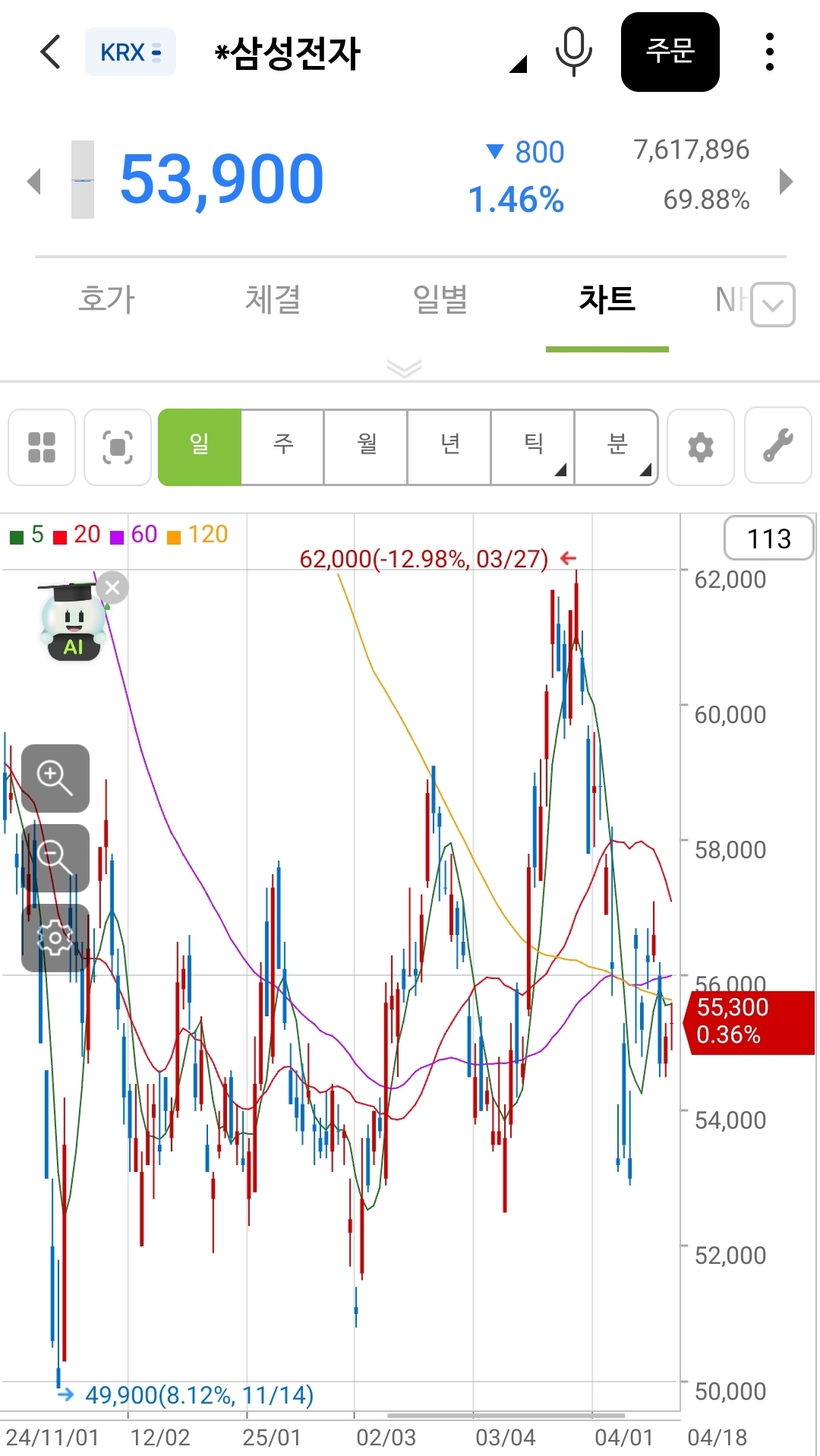Zoom out the chart with magnifier minus
Image resolution: width=820 pixels, height=1456 pixels.
(x=55, y=858)
